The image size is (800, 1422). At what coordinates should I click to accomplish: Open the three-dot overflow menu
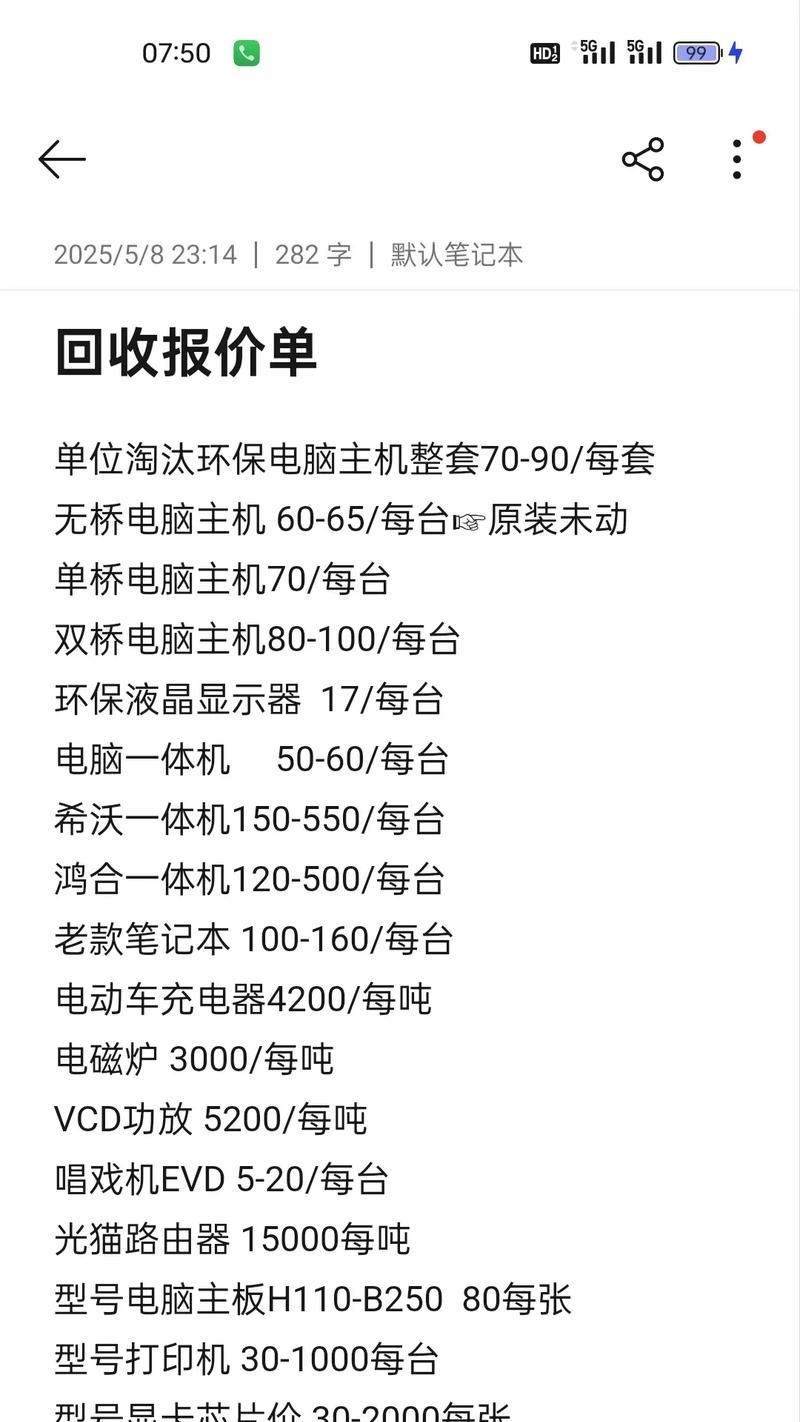[x=735, y=158]
